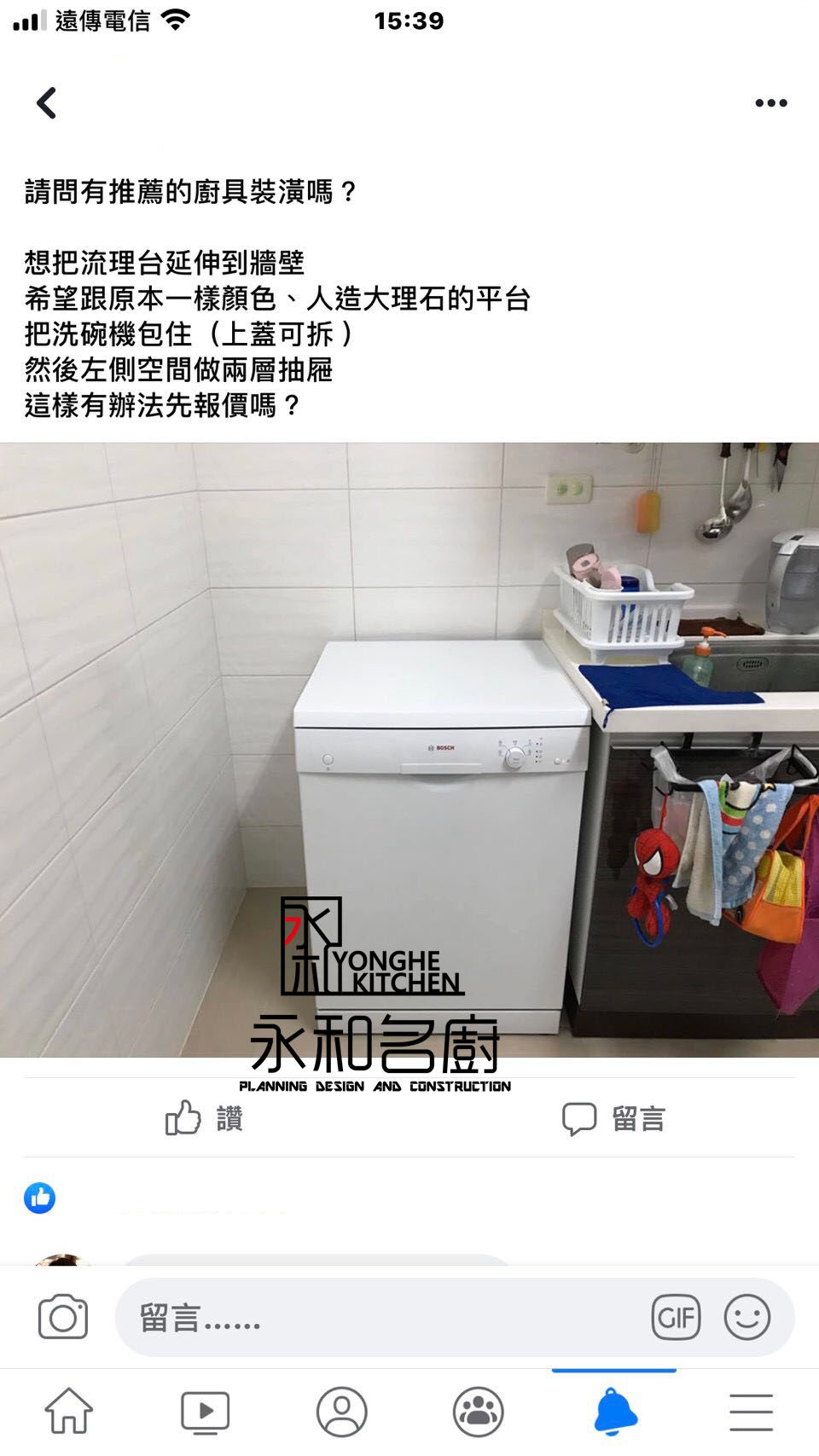Open the GIF picker
819x1456 pixels.
(x=676, y=1318)
